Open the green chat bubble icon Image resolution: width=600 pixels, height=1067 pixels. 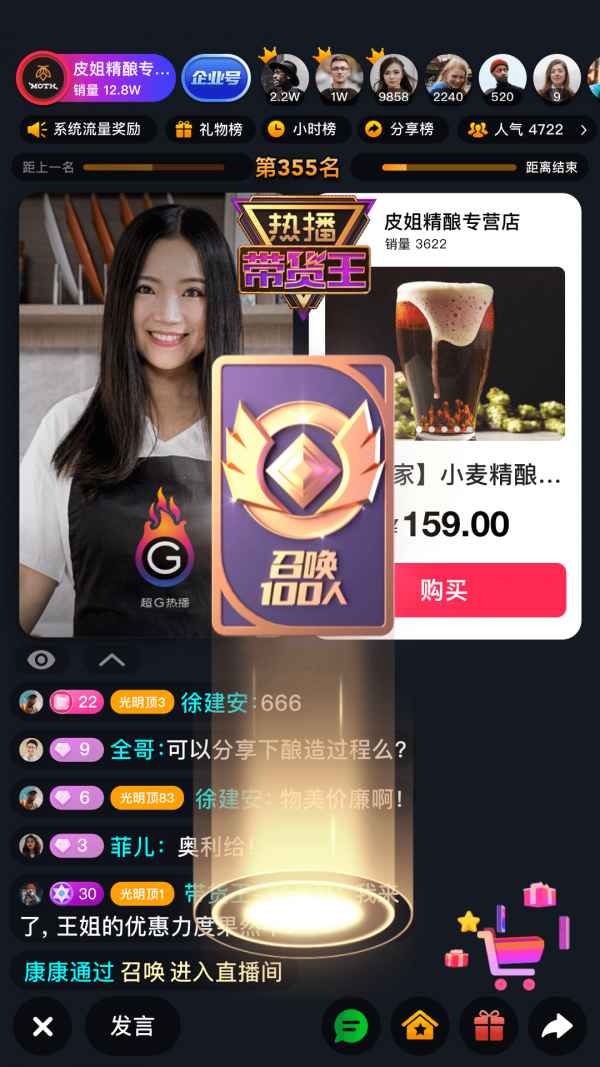pyautogui.click(x=351, y=1026)
